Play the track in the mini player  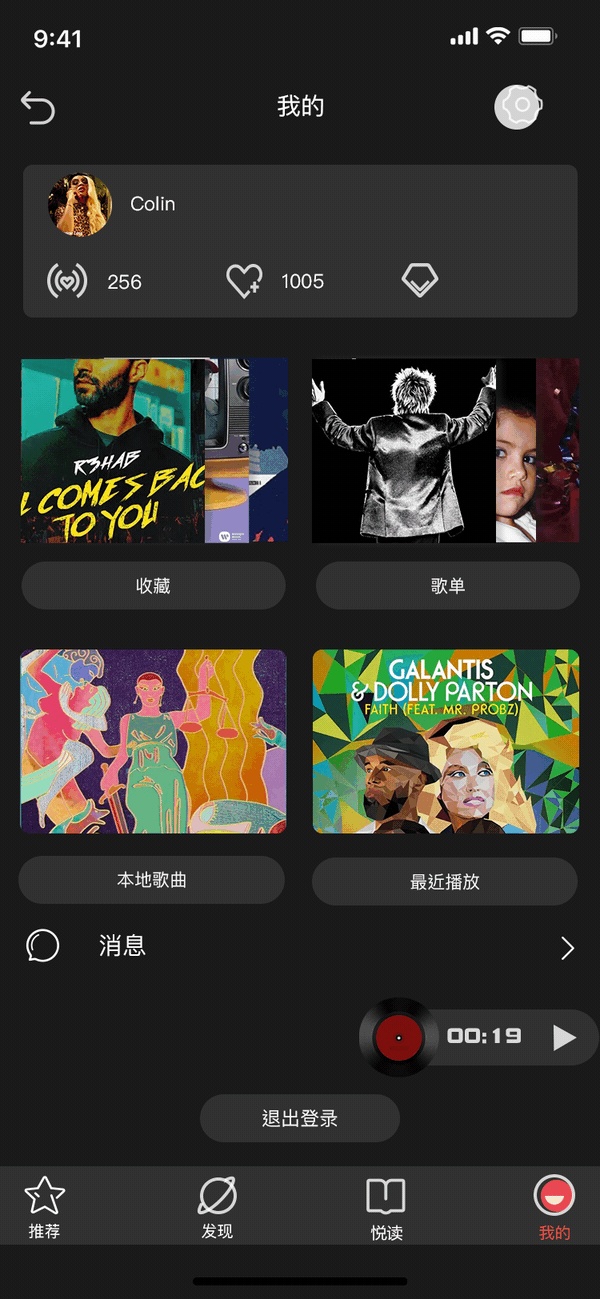(564, 1037)
